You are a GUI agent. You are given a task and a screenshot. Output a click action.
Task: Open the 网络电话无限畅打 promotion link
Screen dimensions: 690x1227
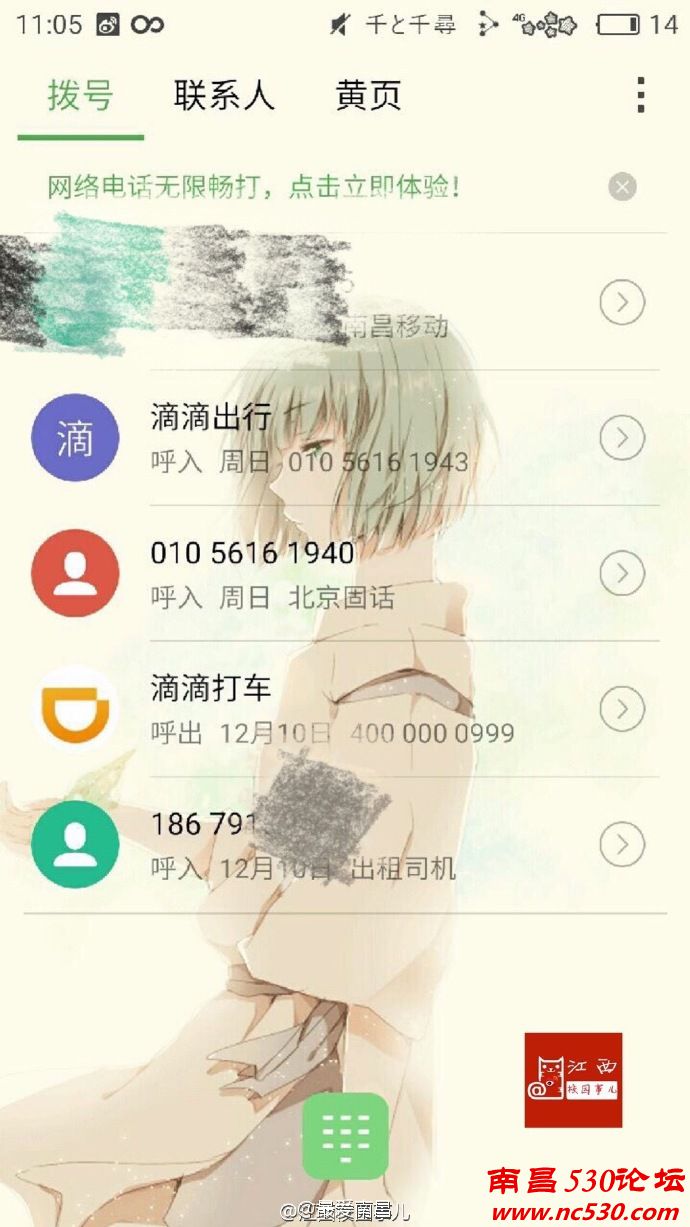(x=254, y=187)
